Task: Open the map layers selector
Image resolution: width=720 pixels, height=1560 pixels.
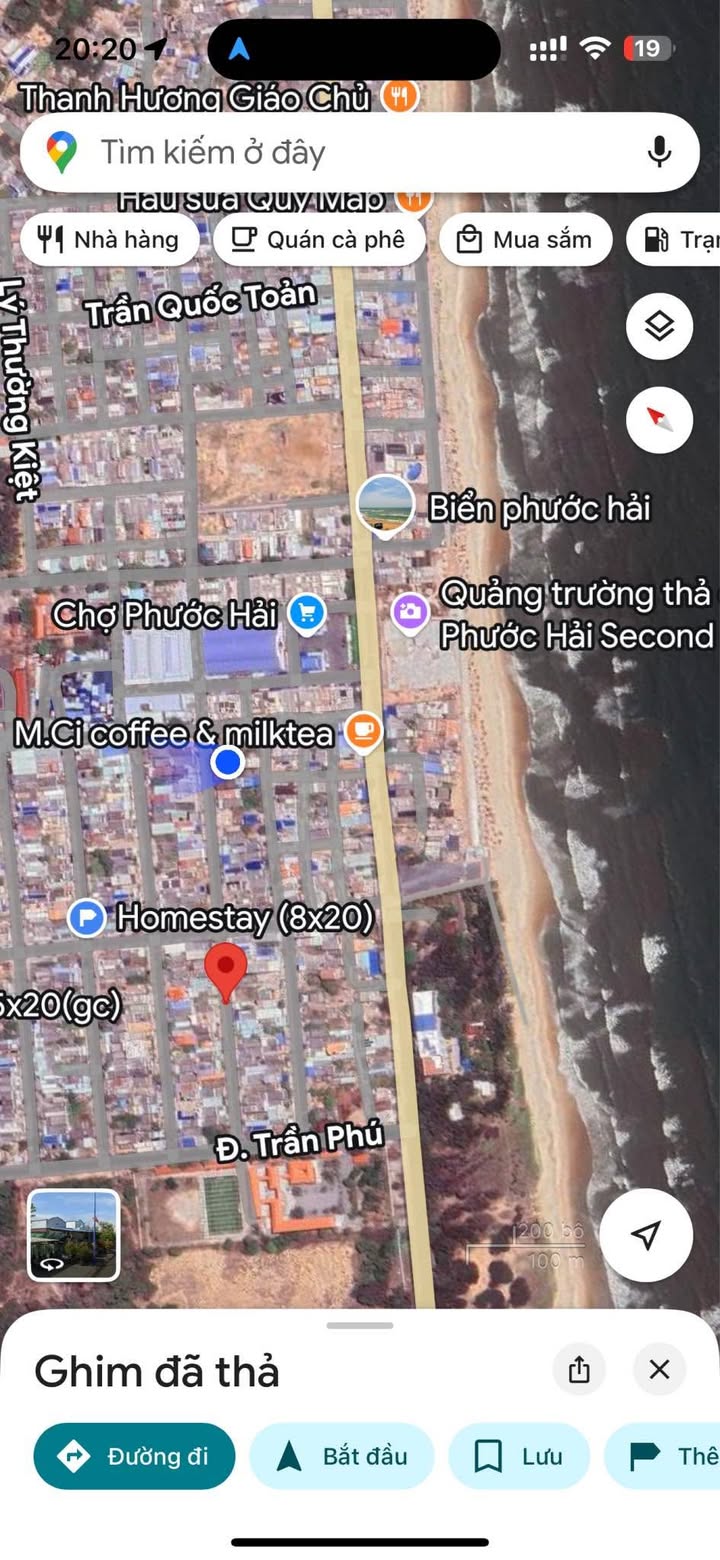Action: coord(659,326)
